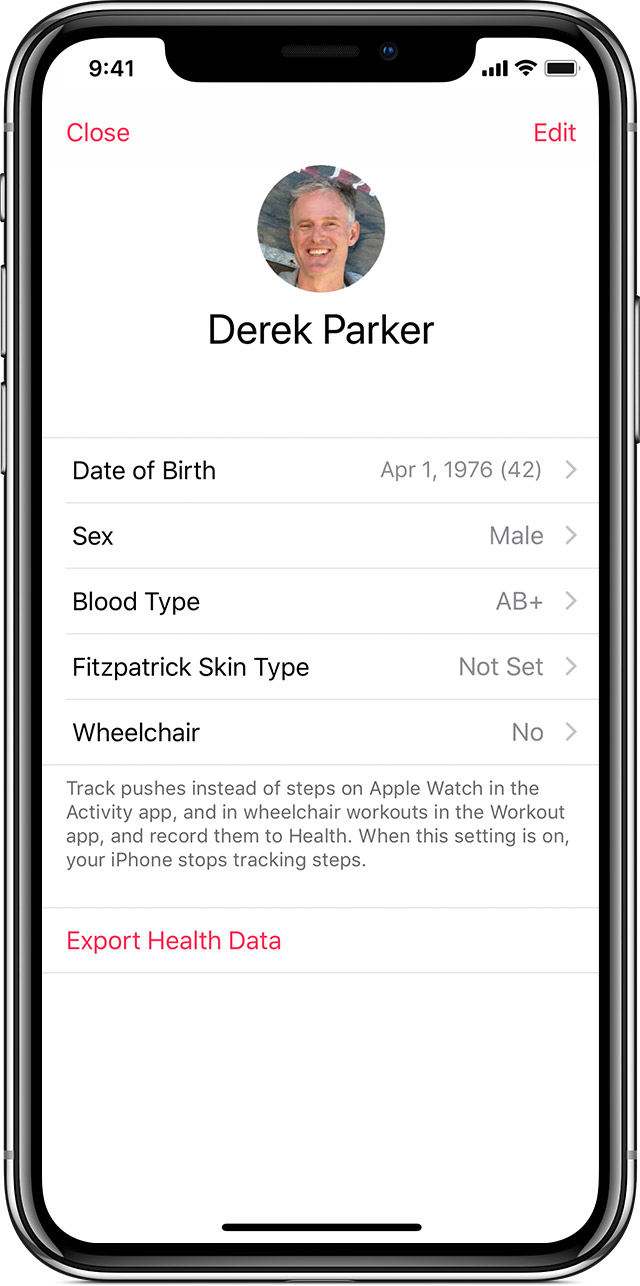Set the Fitzpatrick Skin Type
This screenshot has height=1286, width=640.
[320, 667]
